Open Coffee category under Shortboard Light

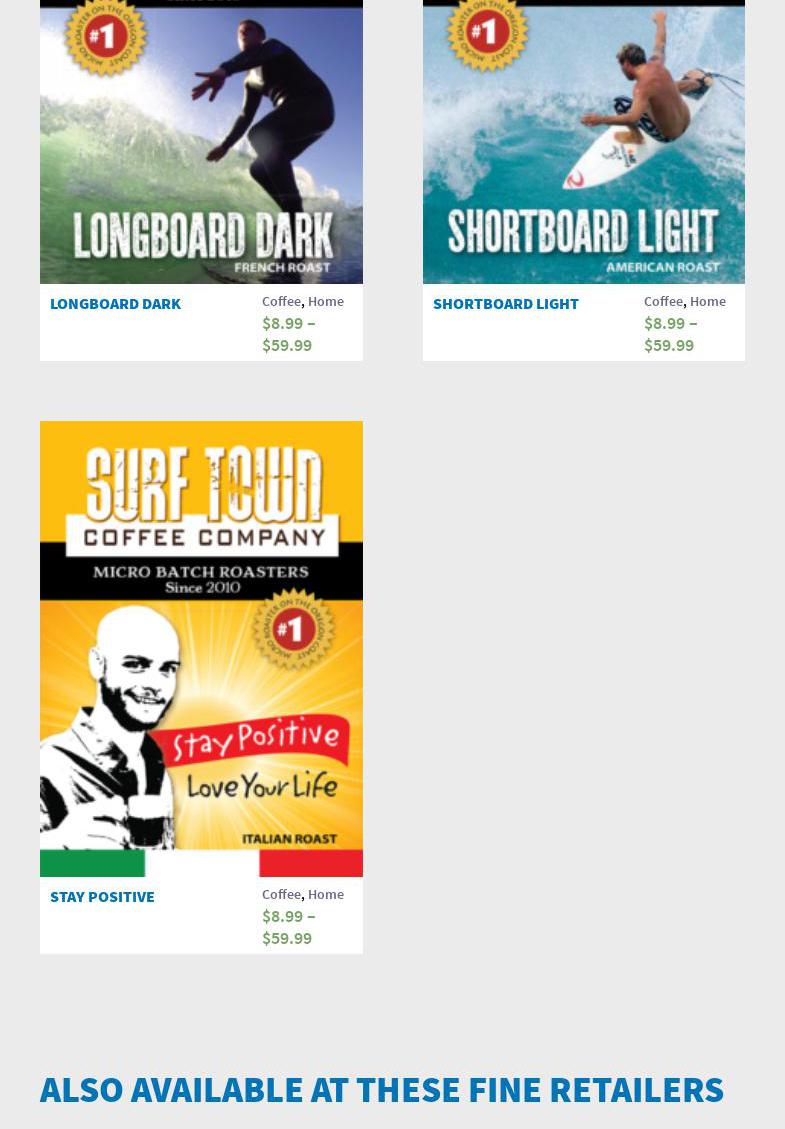pos(663,301)
